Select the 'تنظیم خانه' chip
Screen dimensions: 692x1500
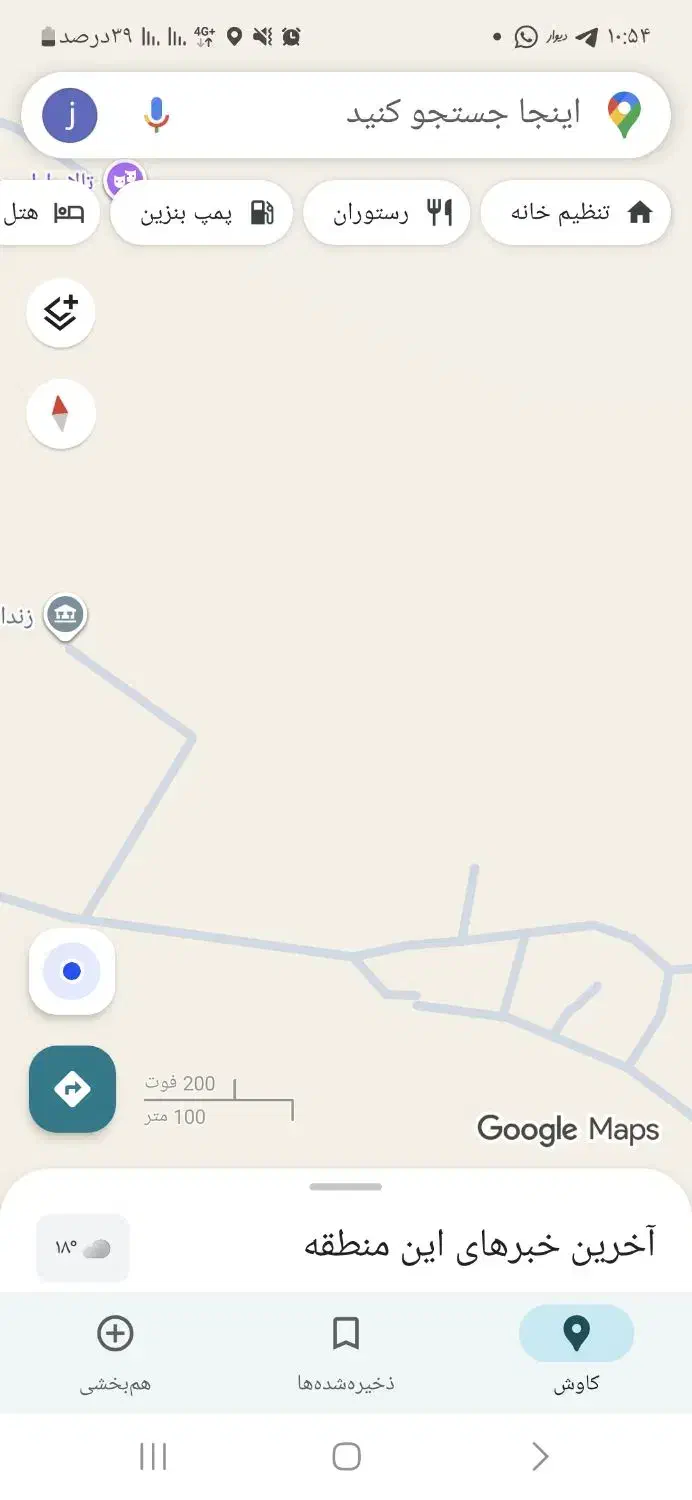(x=576, y=212)
